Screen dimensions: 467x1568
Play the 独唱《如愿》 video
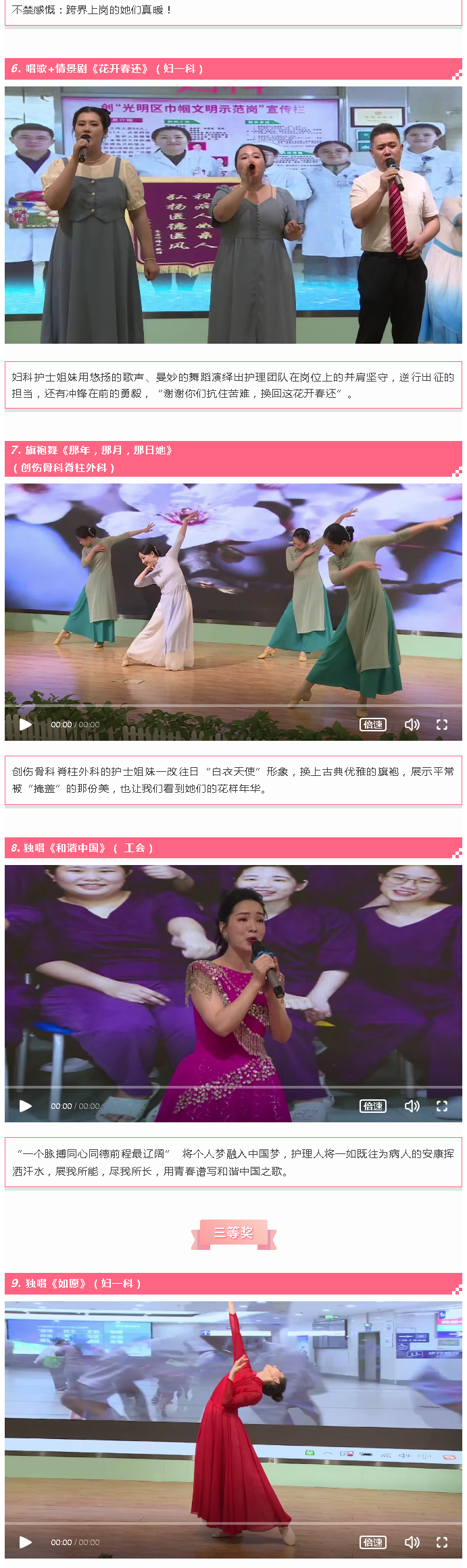point(26,1542)
